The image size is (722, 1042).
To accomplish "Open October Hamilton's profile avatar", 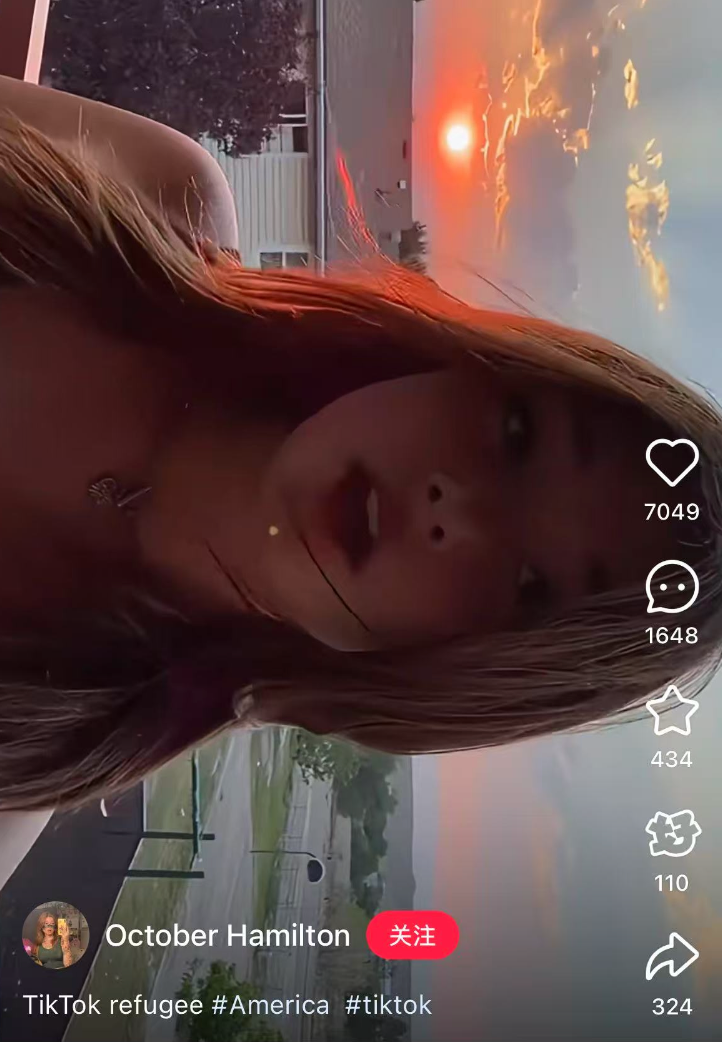I will pos(55,935).
